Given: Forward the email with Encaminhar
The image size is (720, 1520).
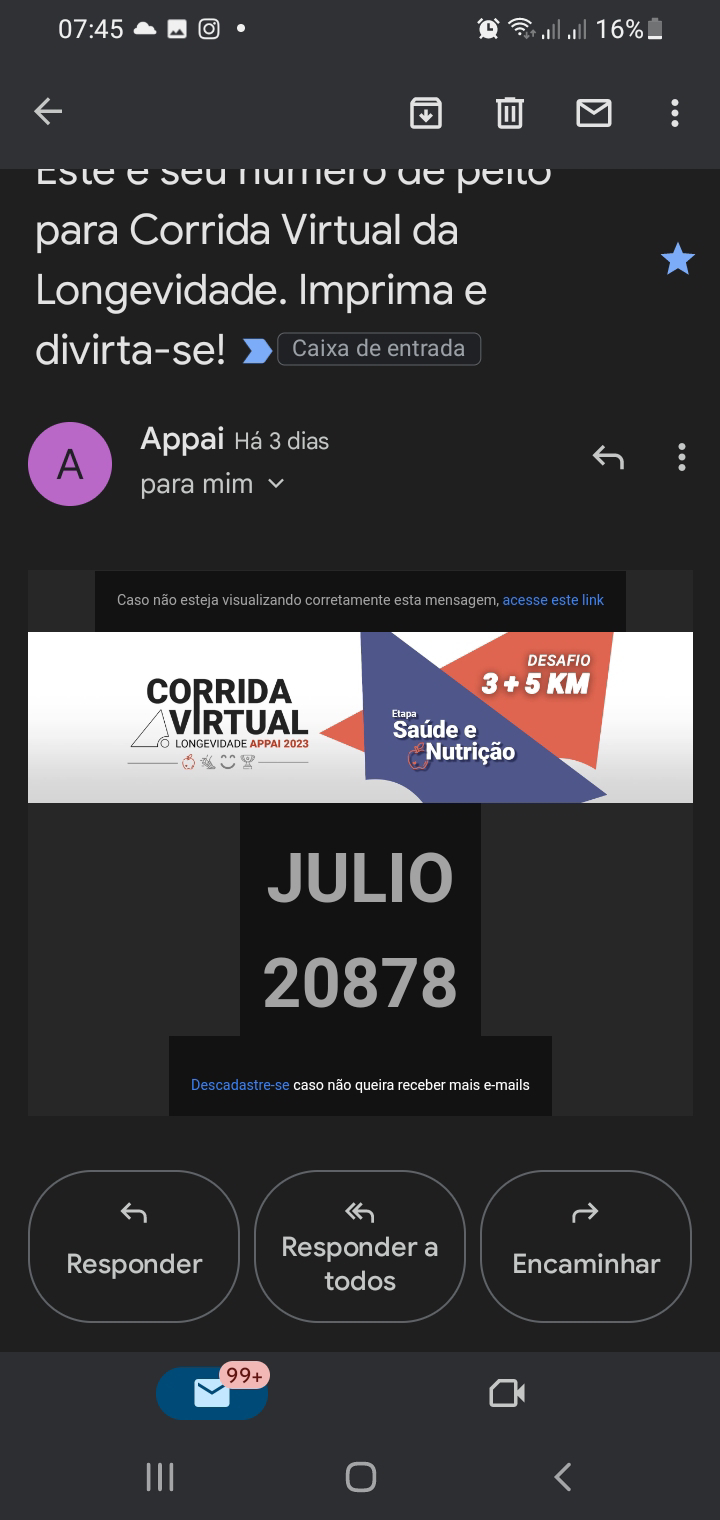Looking at the screenshot, I should click(x=586, y=1246).
